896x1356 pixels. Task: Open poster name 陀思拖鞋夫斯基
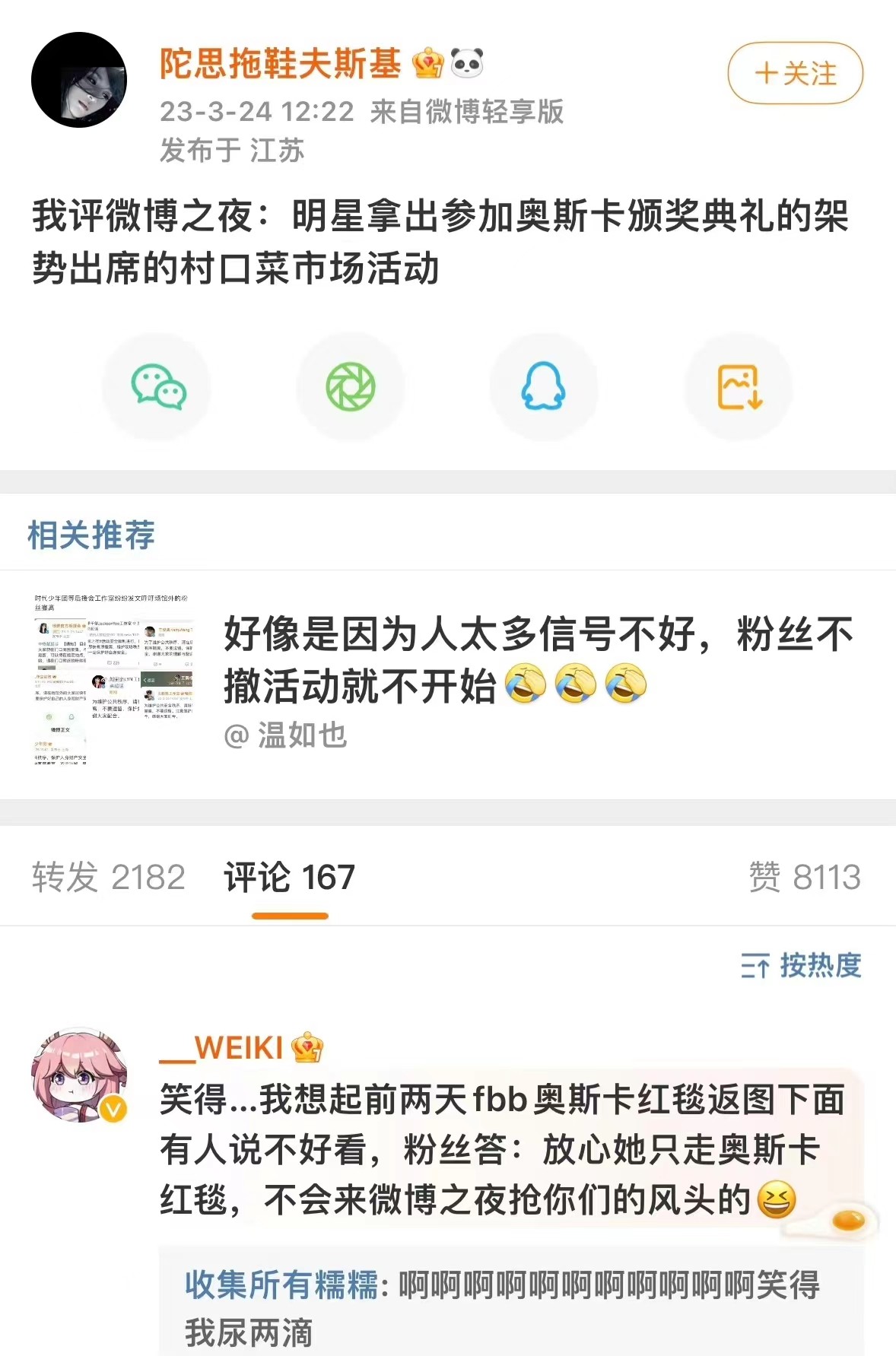coord(280,64)
